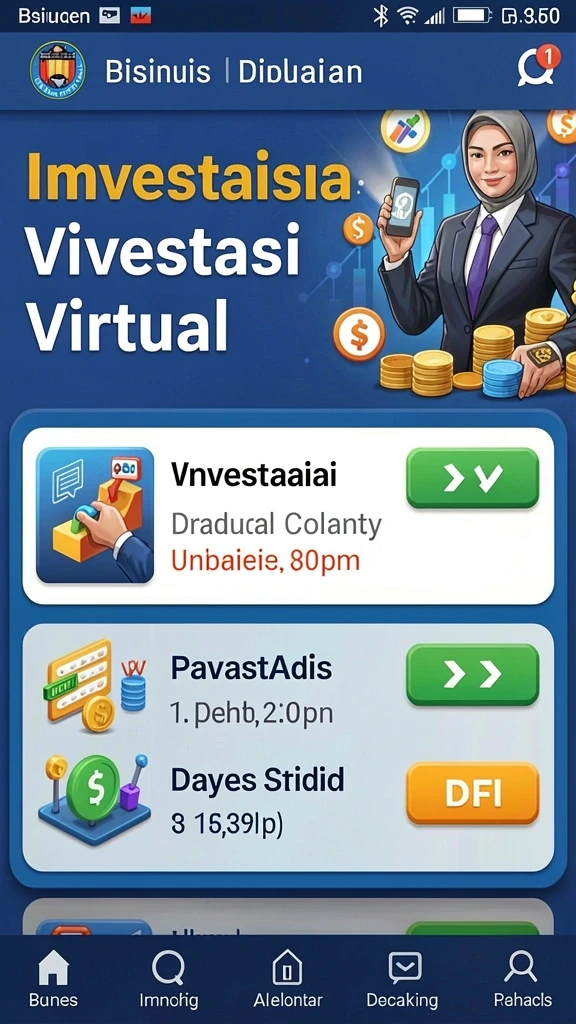Switch to the Pahacls tab
This screenshot has height=1024, width=576.
coord(522,979)
